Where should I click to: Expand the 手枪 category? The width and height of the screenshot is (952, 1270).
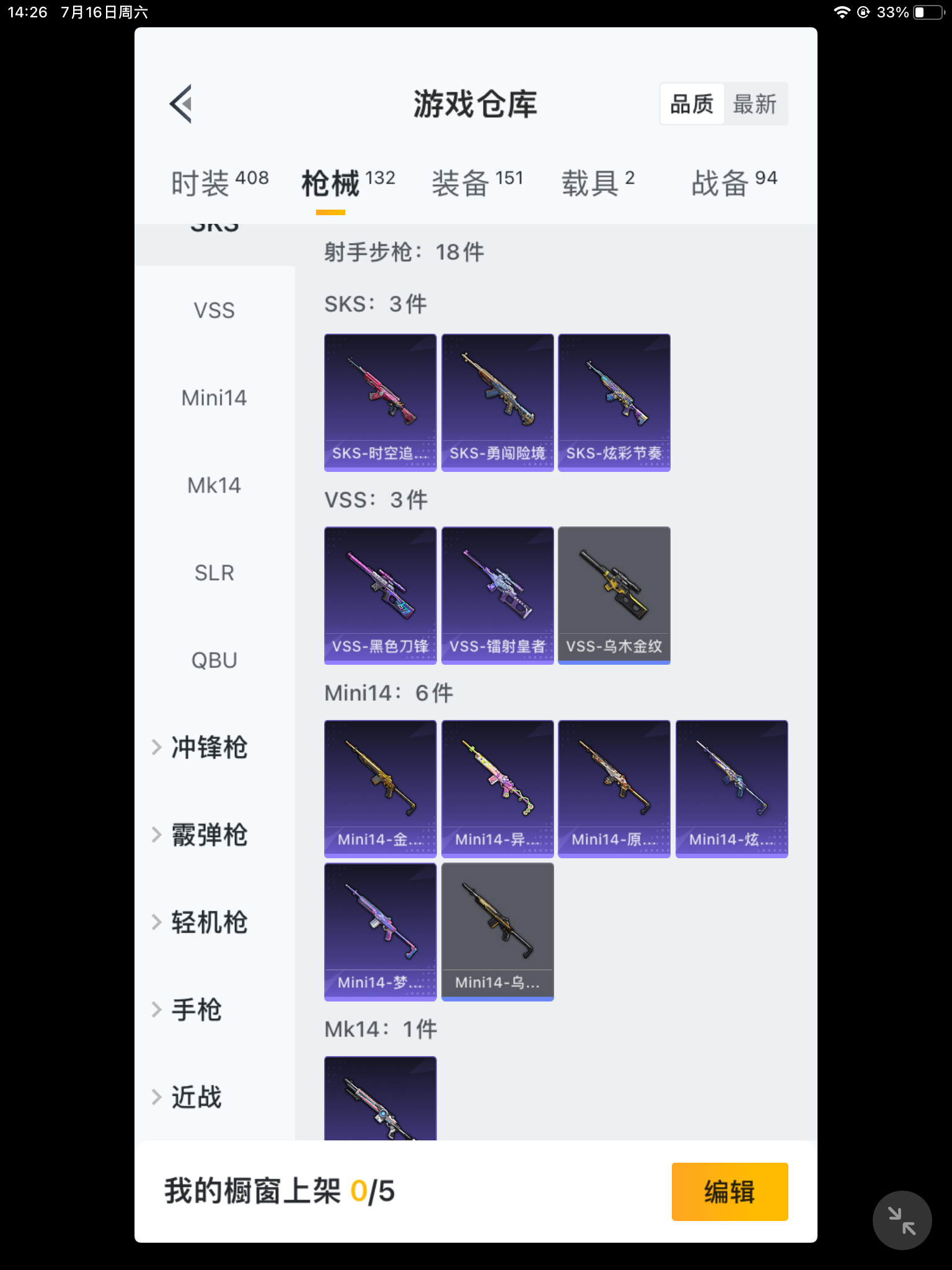pyautogui.click(x=196, y=1010)
